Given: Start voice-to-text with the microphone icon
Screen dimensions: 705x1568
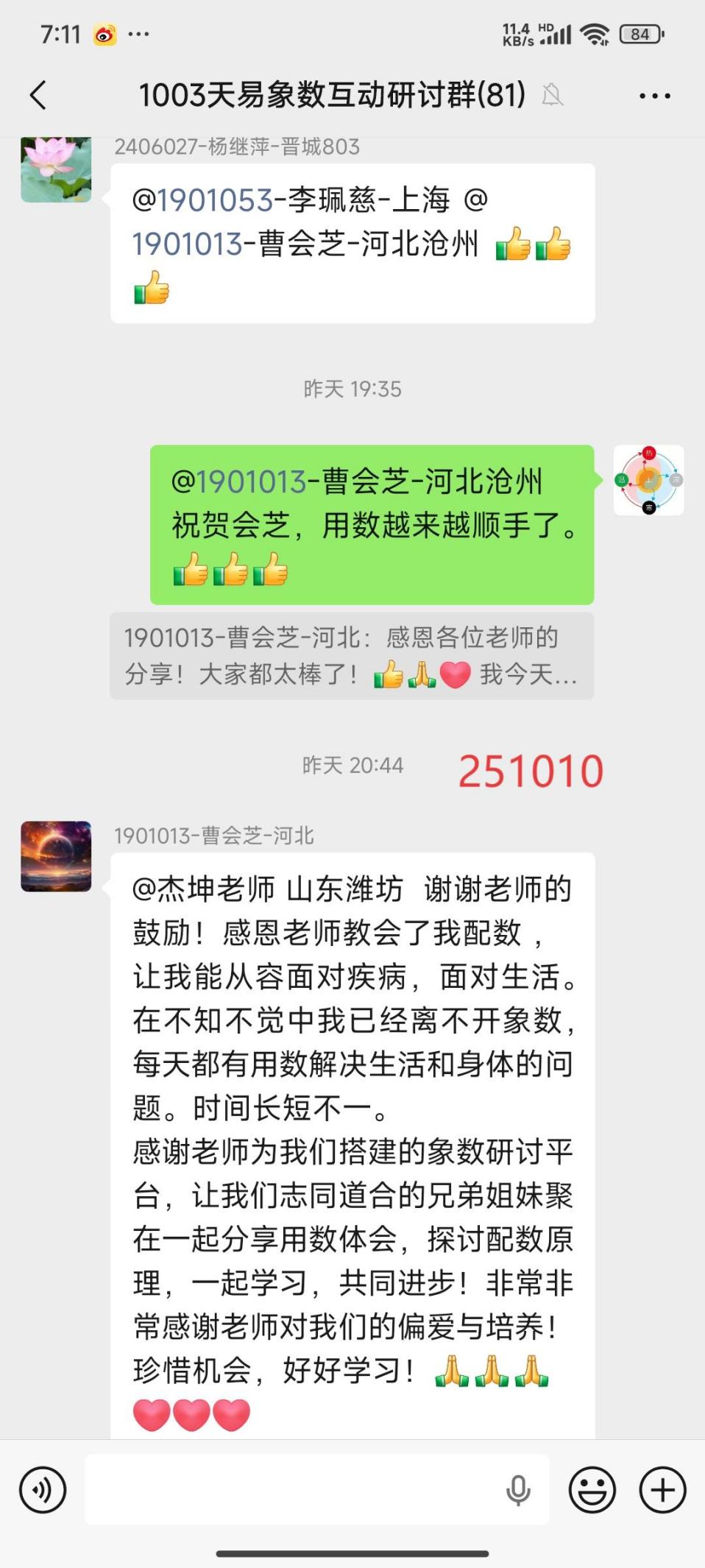Looking at the screenshot, I should pyautogui.click(x=518, y=1490).
